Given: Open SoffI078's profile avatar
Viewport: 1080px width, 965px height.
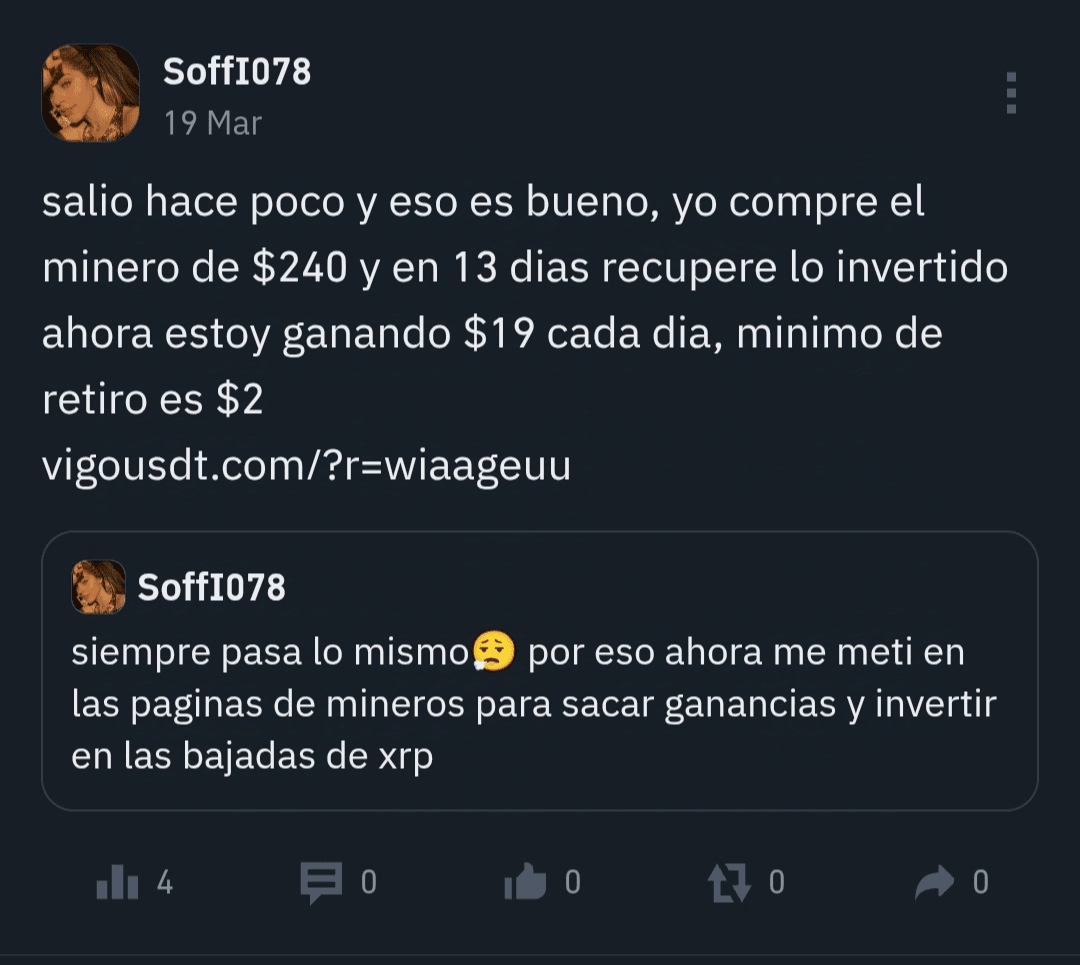Looking at the screenshot, I should pos(90,93).
